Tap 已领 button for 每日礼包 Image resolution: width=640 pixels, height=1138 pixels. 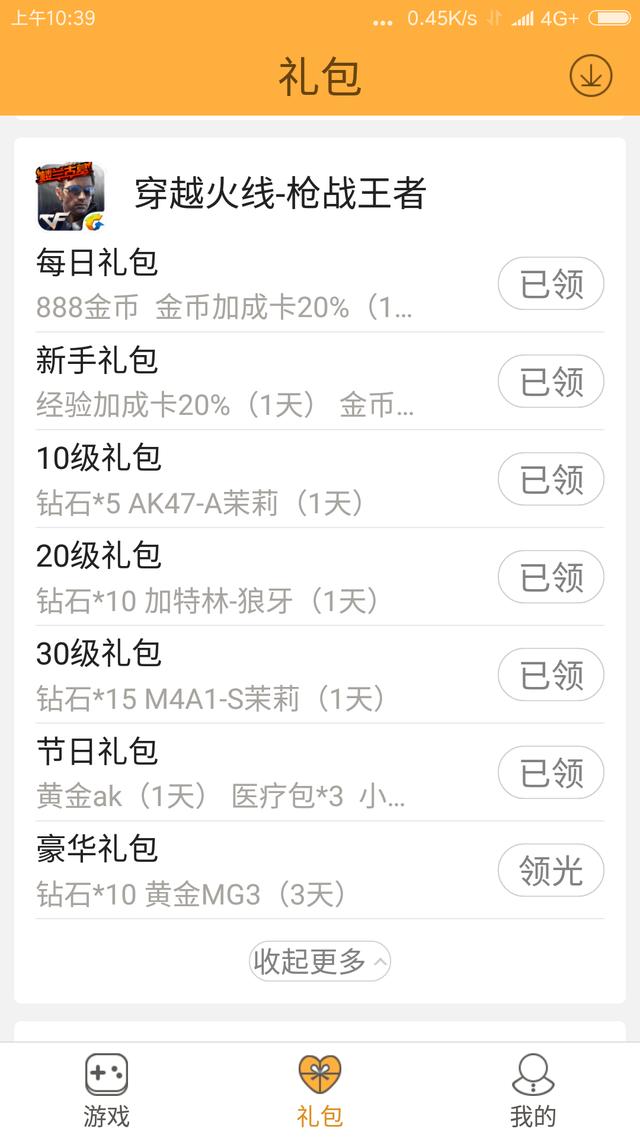(x=551, y=283)
